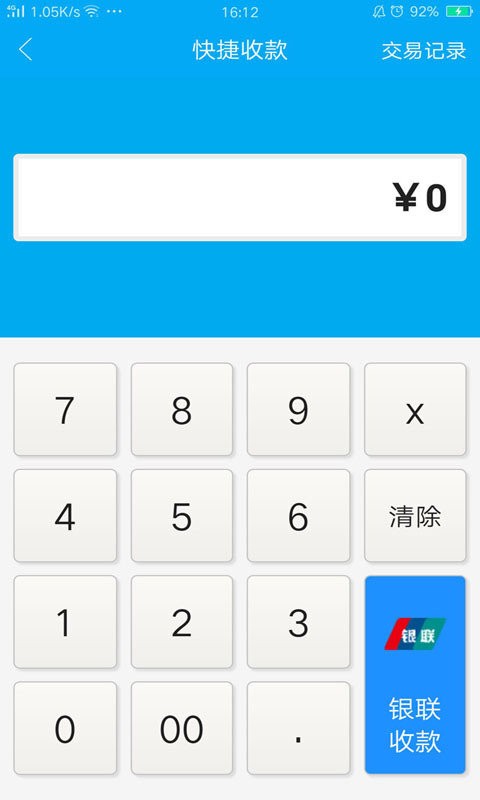
Task: Enter digit 5 on the keypad
Action: click(182, 516)
